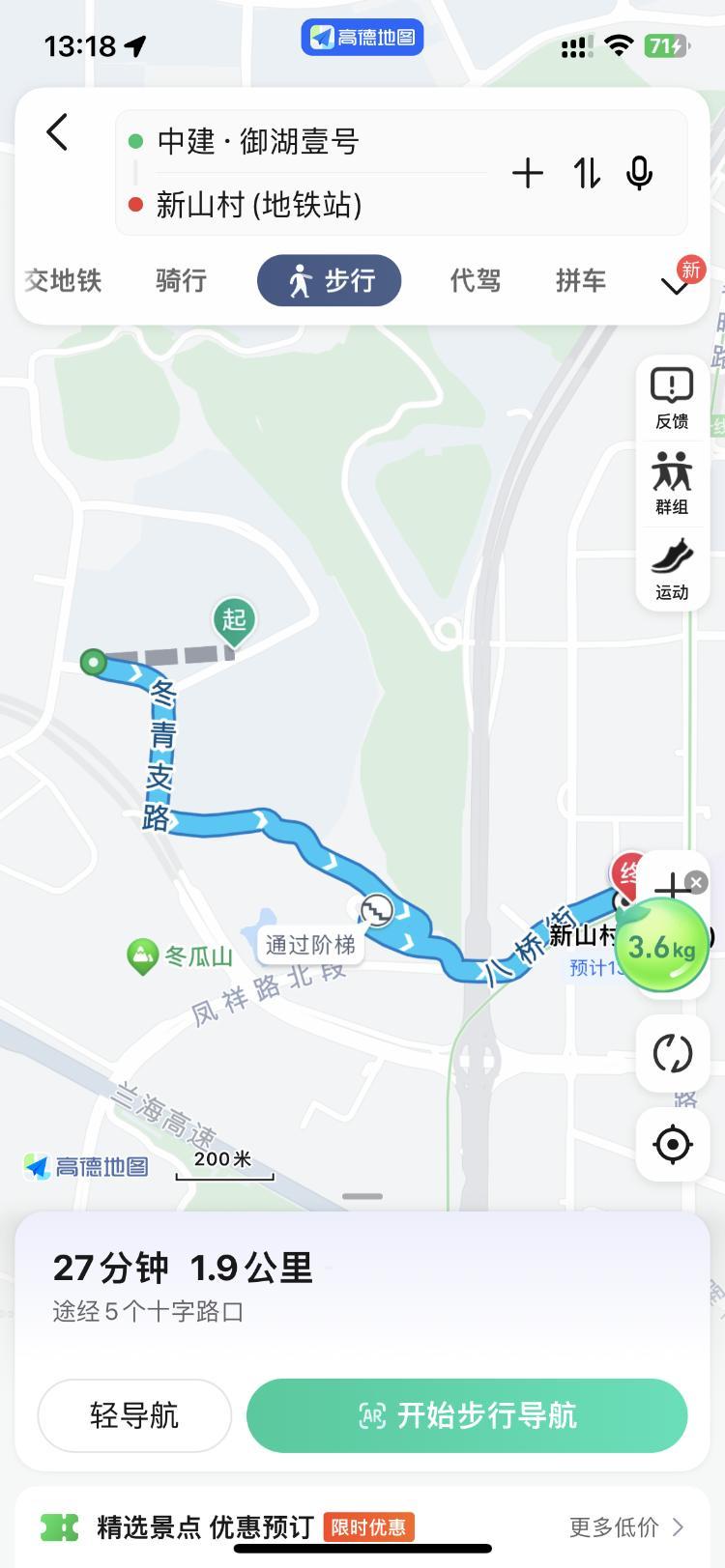Switch to the 代驾 tab
The height and width of the screenshot is (1568, 725).
tap(476, 281)
